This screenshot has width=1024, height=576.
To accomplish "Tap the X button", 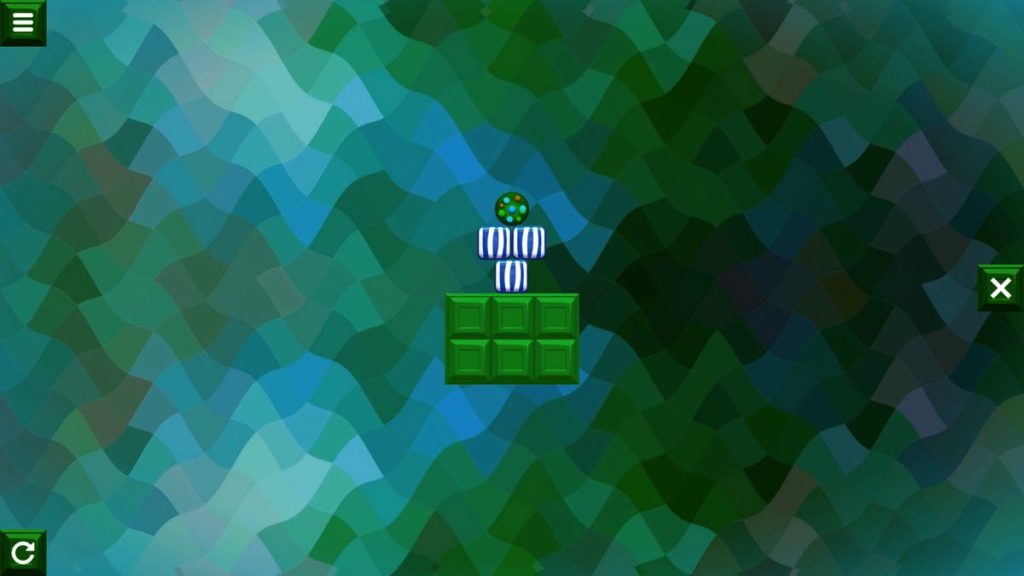I will coord(999,288).
